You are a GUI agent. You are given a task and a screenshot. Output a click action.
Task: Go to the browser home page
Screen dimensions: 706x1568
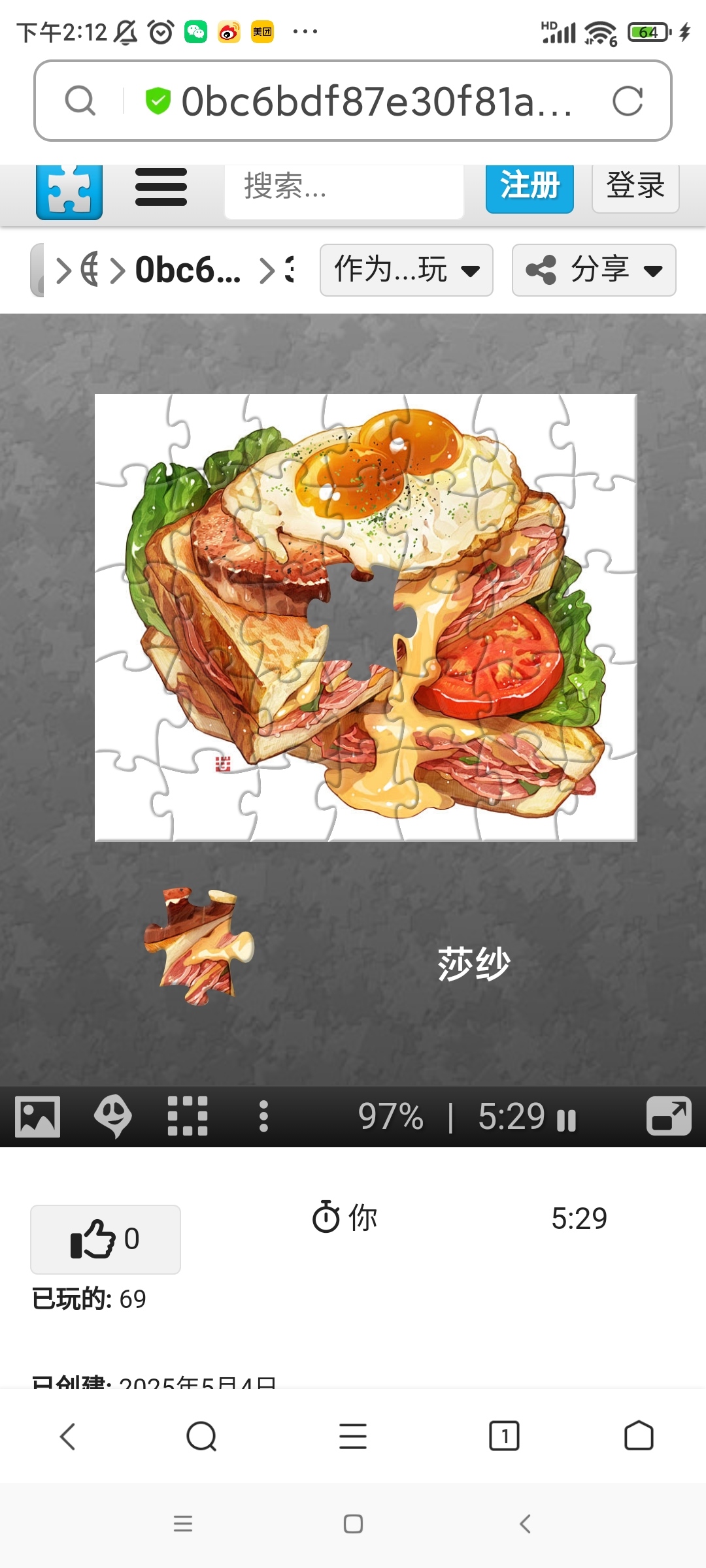point(639,1436)
